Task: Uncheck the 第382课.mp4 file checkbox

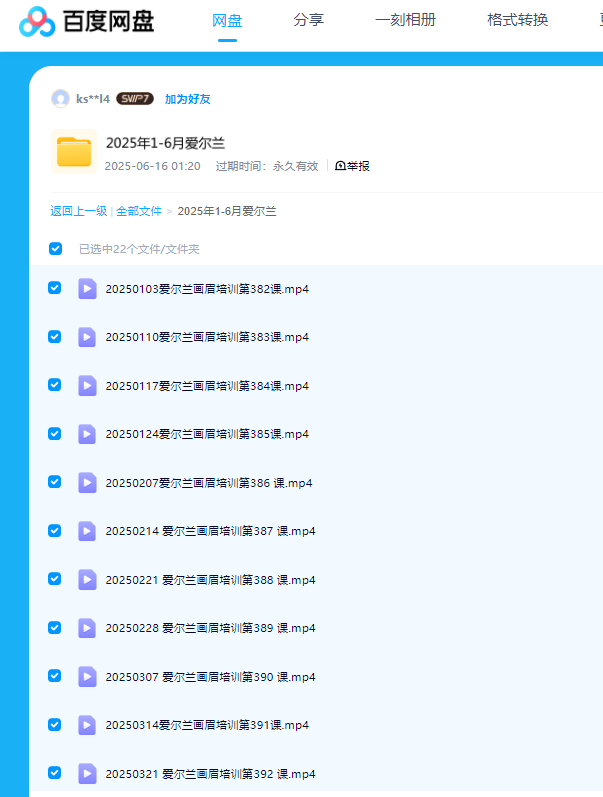Action: point(55,288)
